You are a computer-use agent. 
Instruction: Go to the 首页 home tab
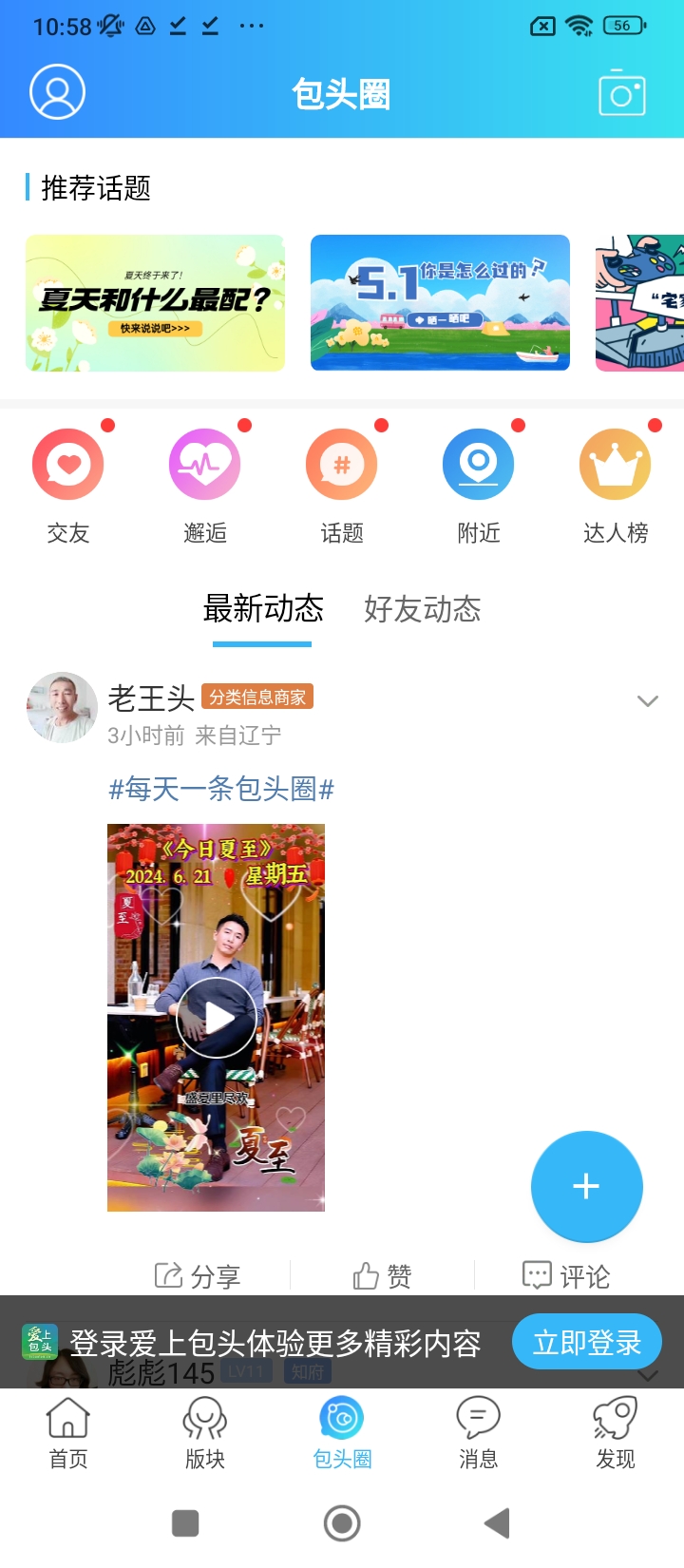pyautogui.click(x=68, y=1433)
